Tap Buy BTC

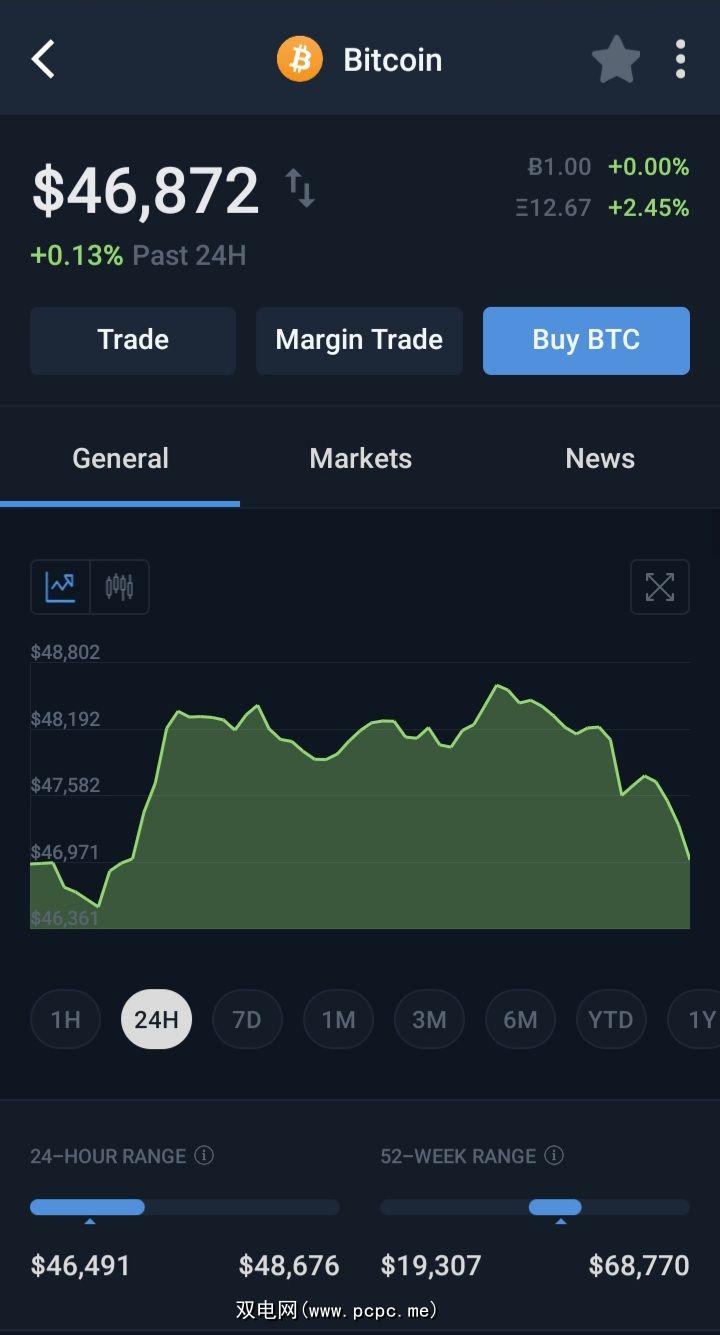pyautogui.click(x=586, y=341)
